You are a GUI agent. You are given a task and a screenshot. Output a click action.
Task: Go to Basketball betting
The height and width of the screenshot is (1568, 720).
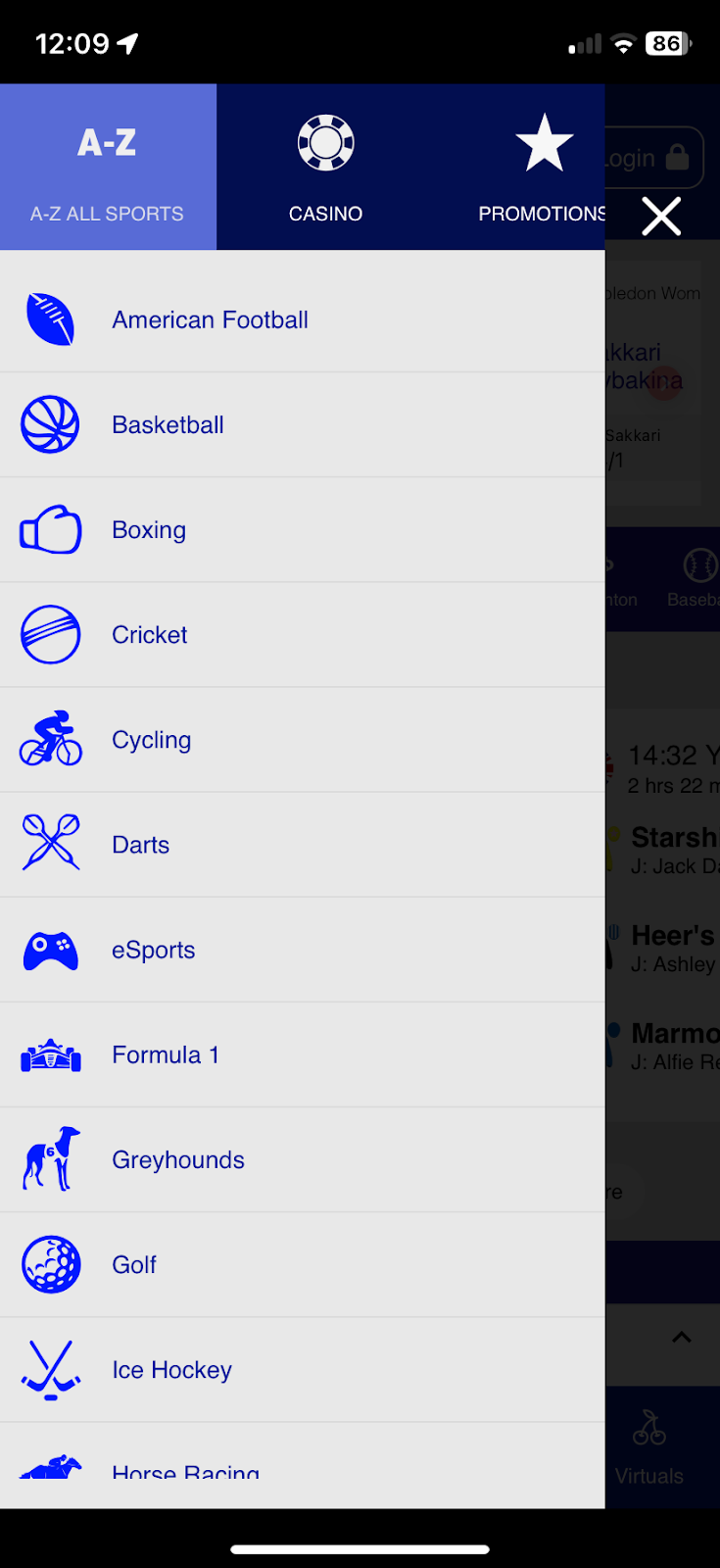(x=168, y=425)
